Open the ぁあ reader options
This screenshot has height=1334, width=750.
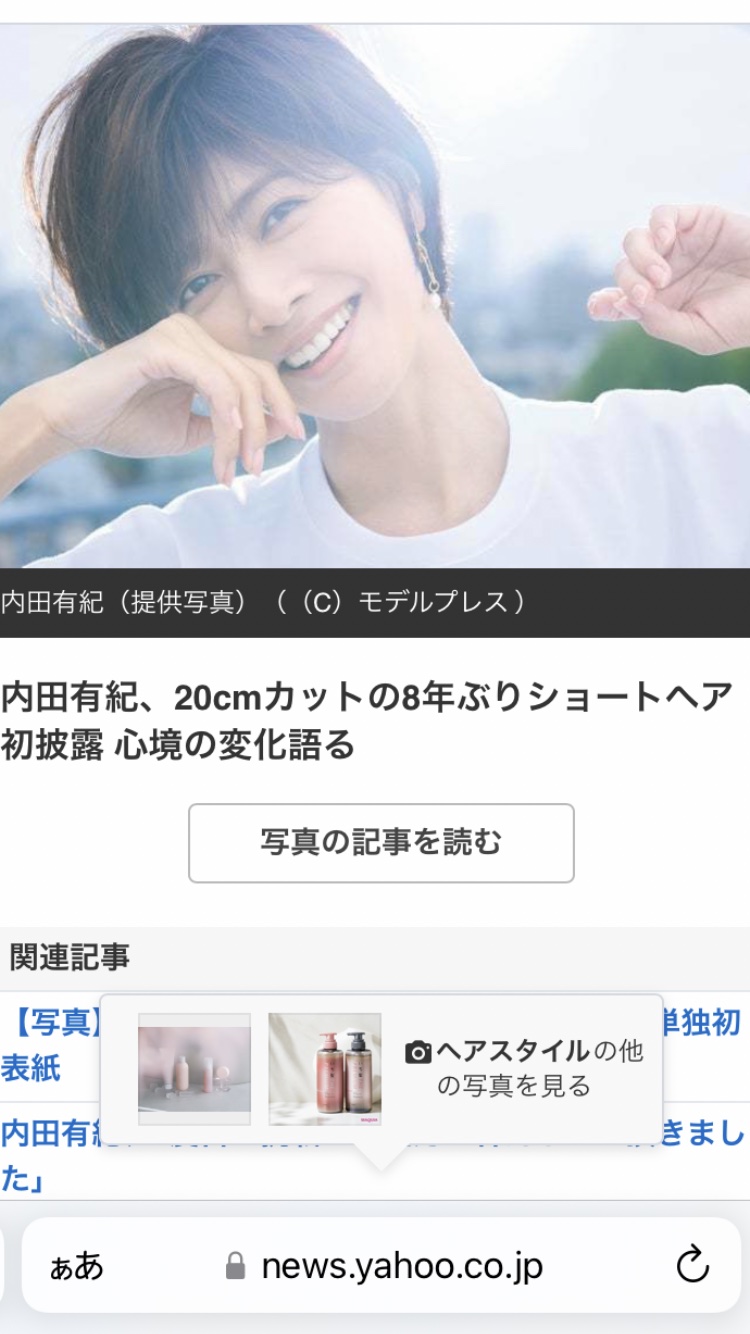[77, 1266]
